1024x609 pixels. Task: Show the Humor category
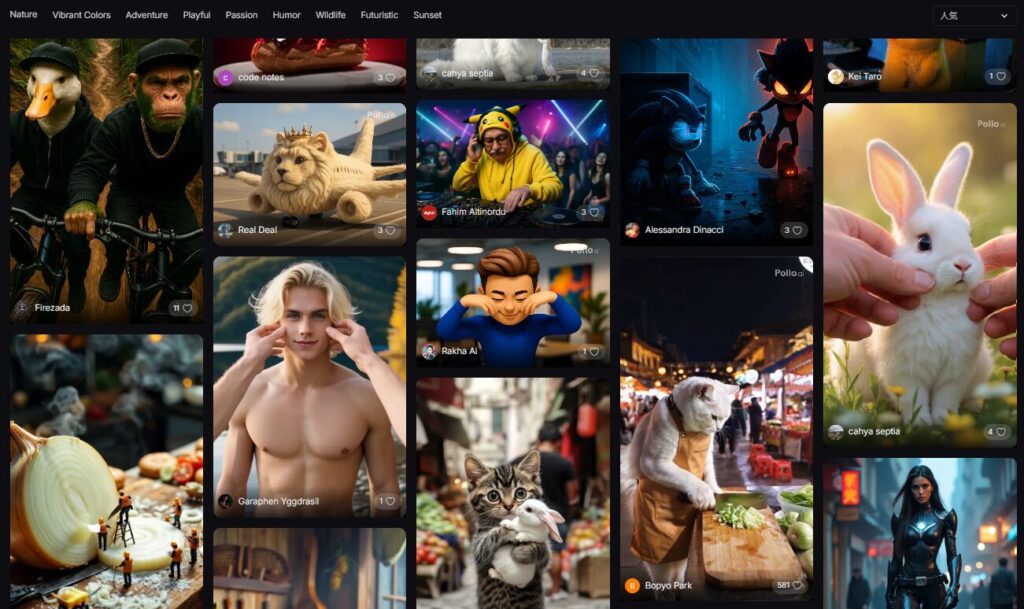[x=286, y=15]
